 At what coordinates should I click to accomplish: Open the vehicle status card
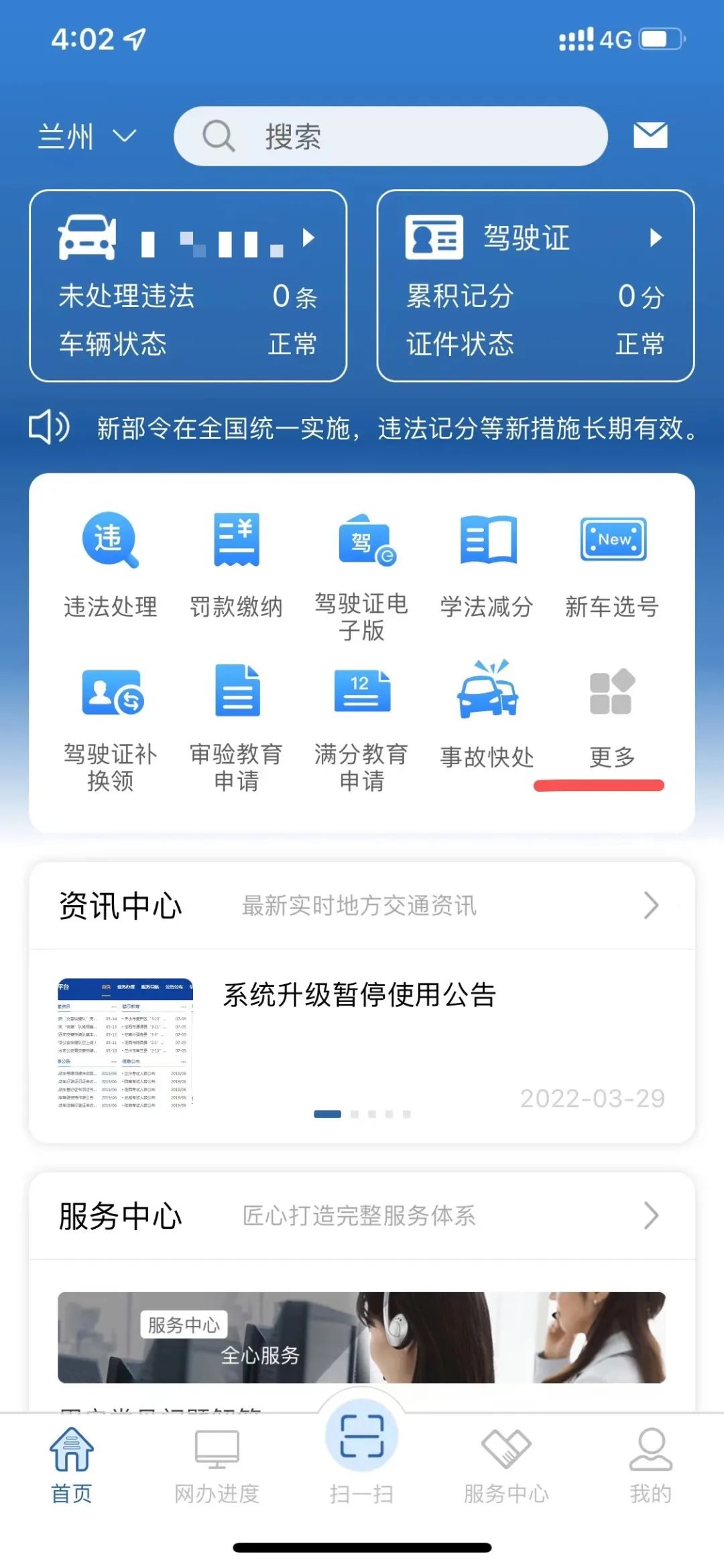188,286
